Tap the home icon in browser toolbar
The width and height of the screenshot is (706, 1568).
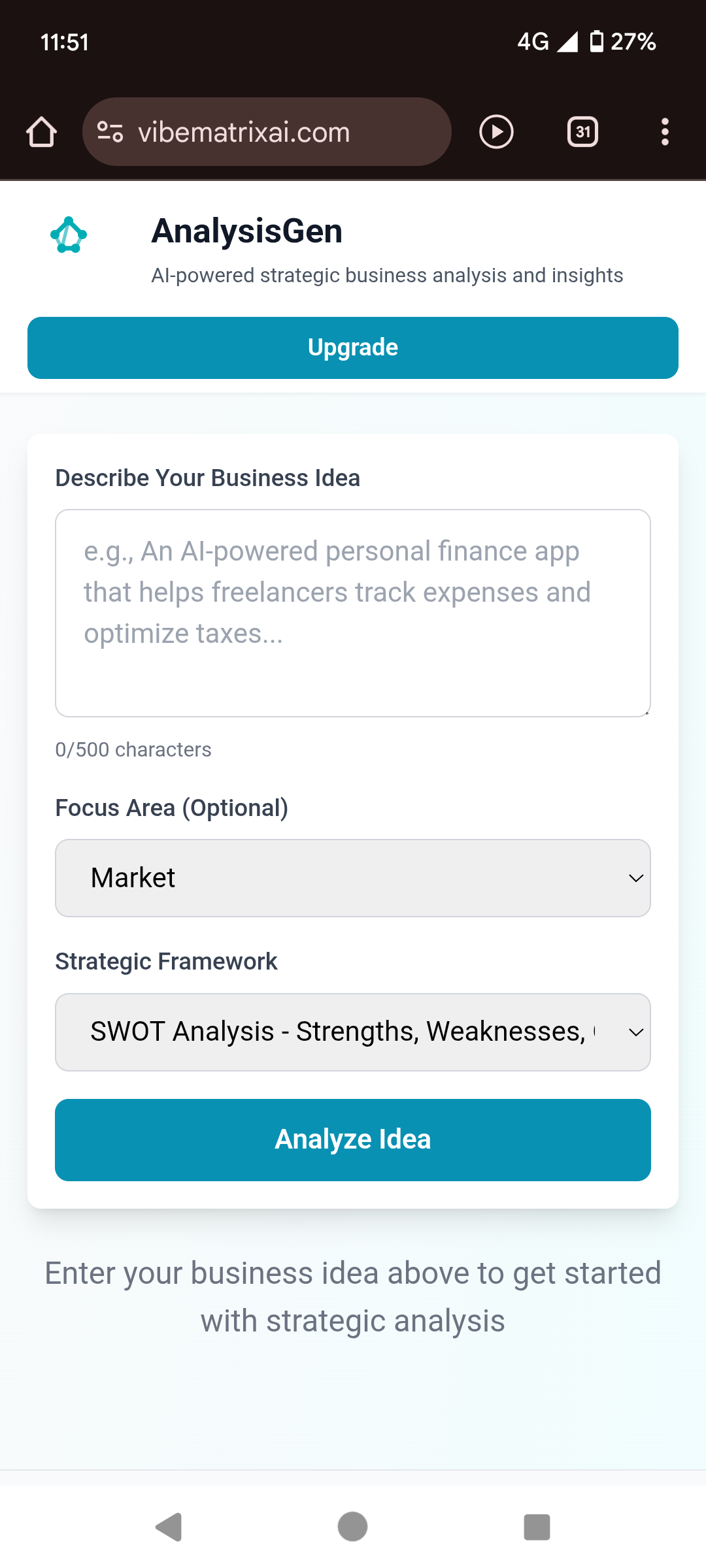[41, 132]
